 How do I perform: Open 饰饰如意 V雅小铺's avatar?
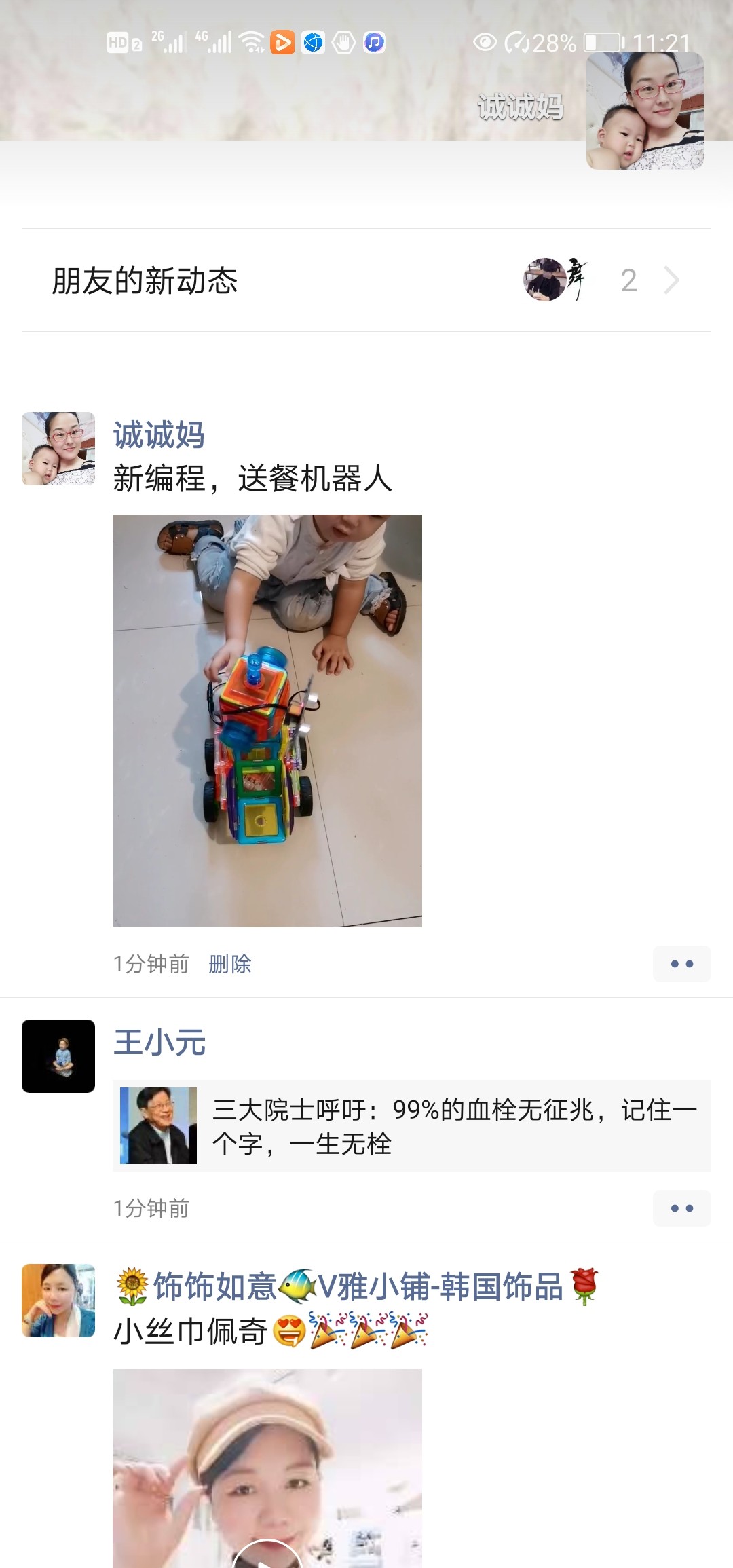pos(58,1301)
